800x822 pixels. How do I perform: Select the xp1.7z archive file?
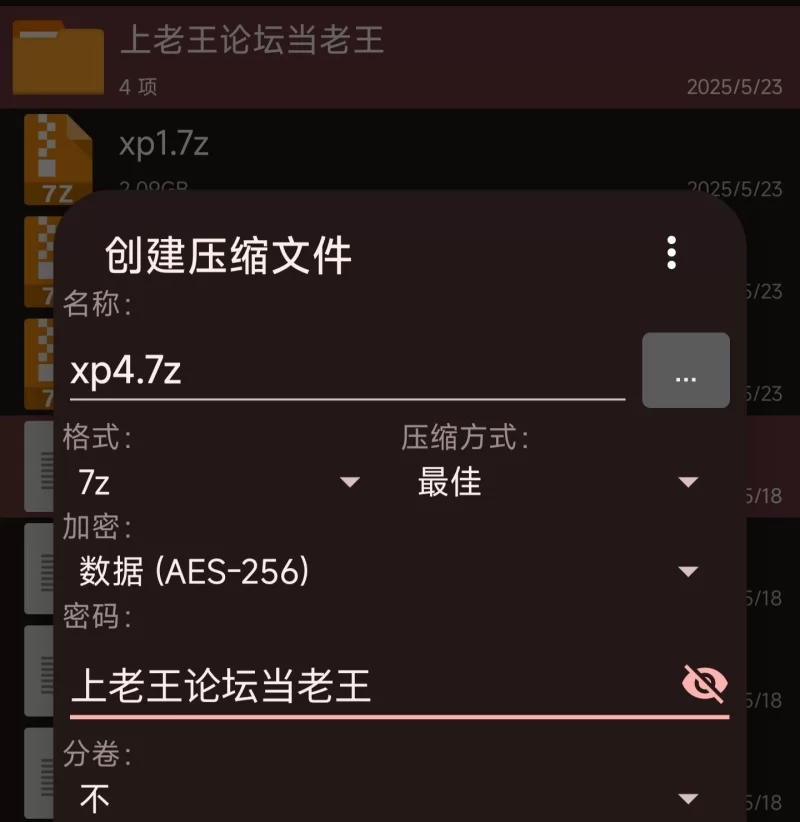pos(400,150)
